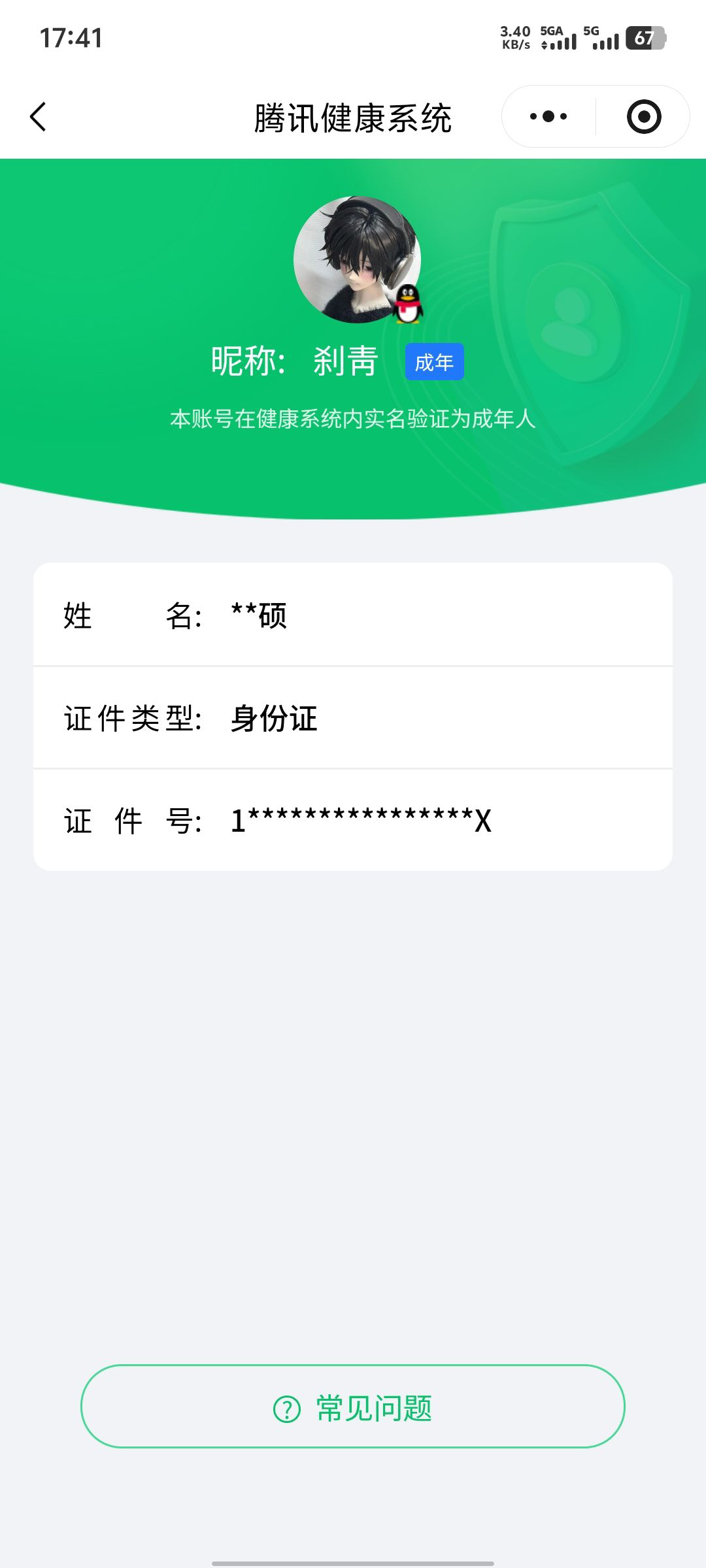
Task: Tap the 证件号 row with masked ID number
Action: coord(353,821)
